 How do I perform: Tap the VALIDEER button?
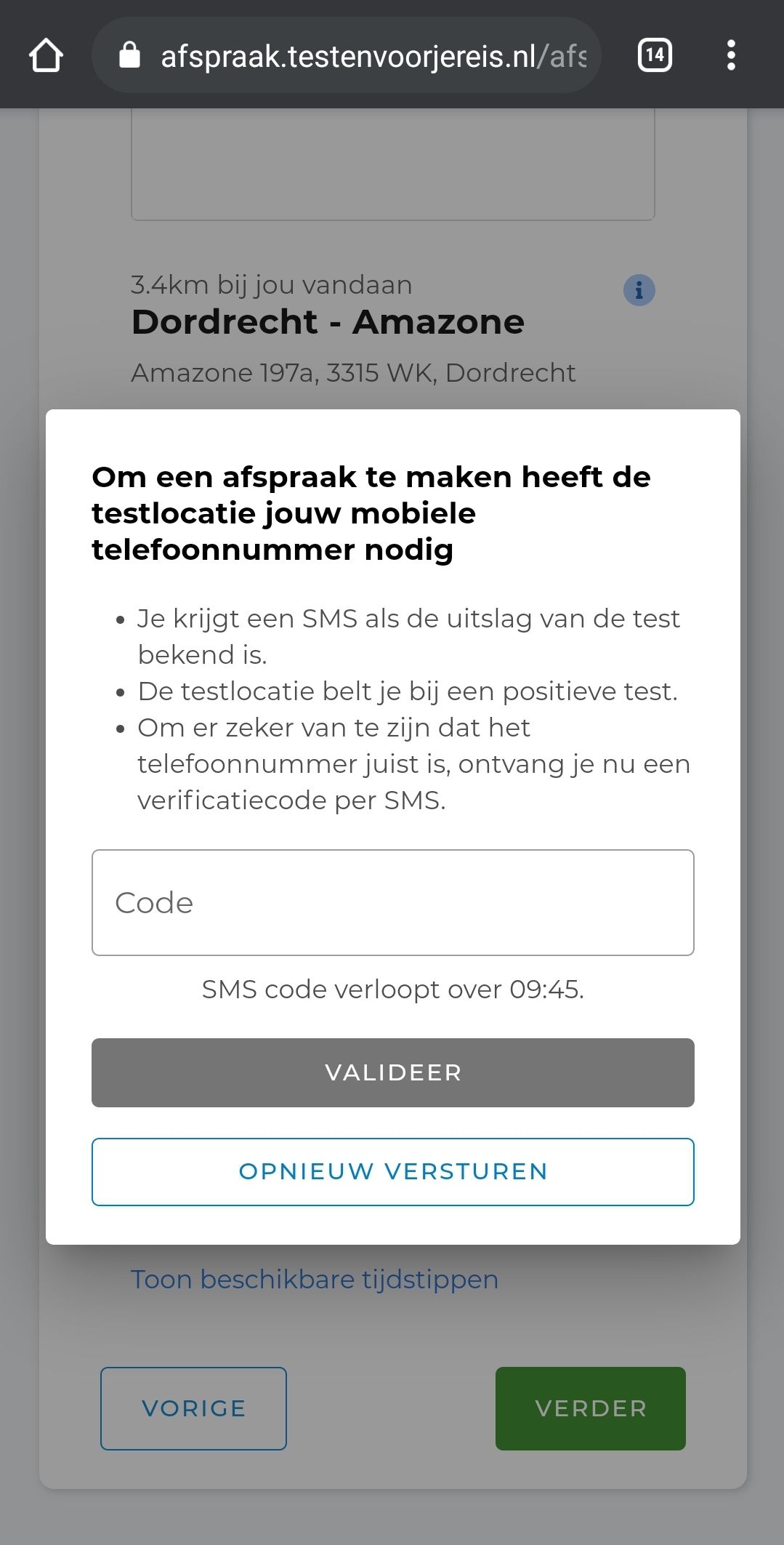pyautogui.click(x=392, y=1072)
